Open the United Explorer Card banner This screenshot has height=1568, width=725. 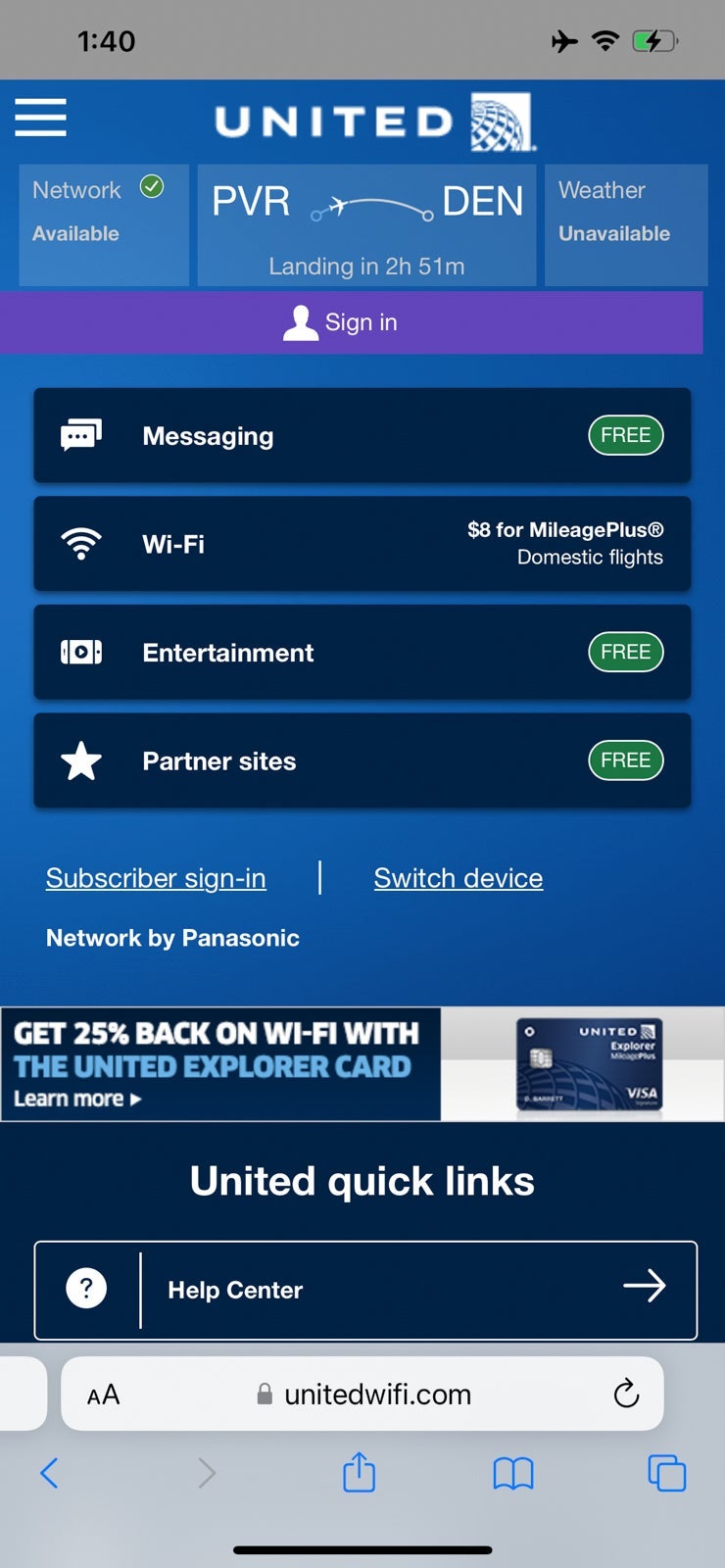pos(362,1064)
